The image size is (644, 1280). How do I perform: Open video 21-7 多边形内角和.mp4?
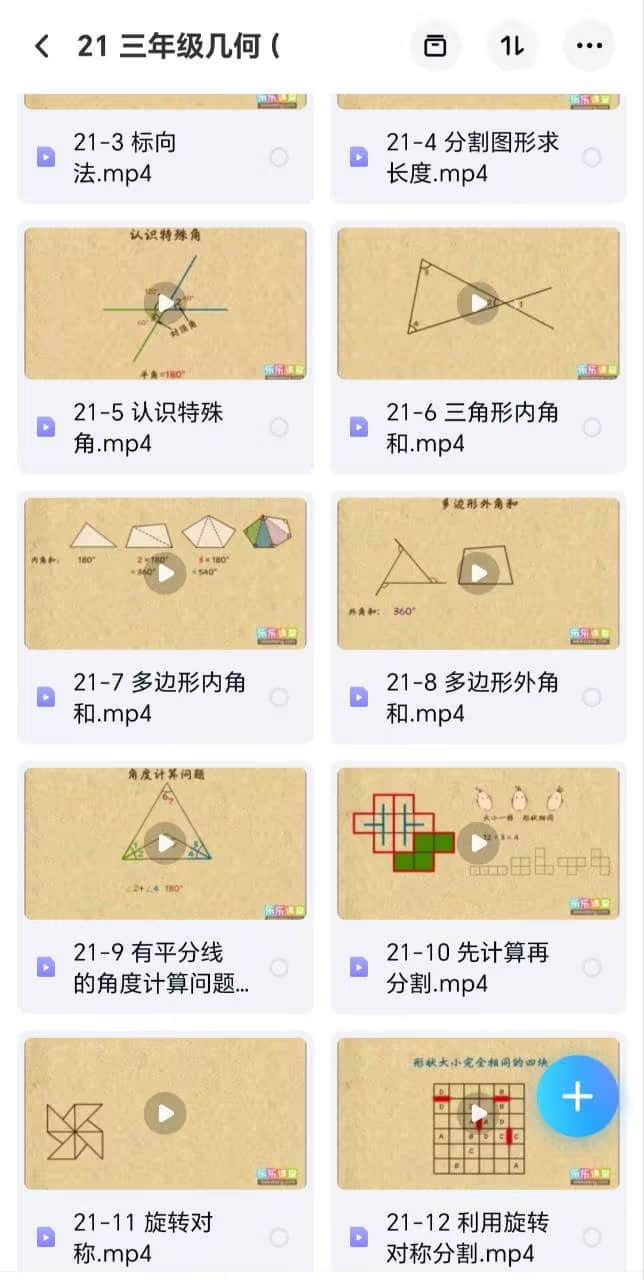tap(165, 573)
